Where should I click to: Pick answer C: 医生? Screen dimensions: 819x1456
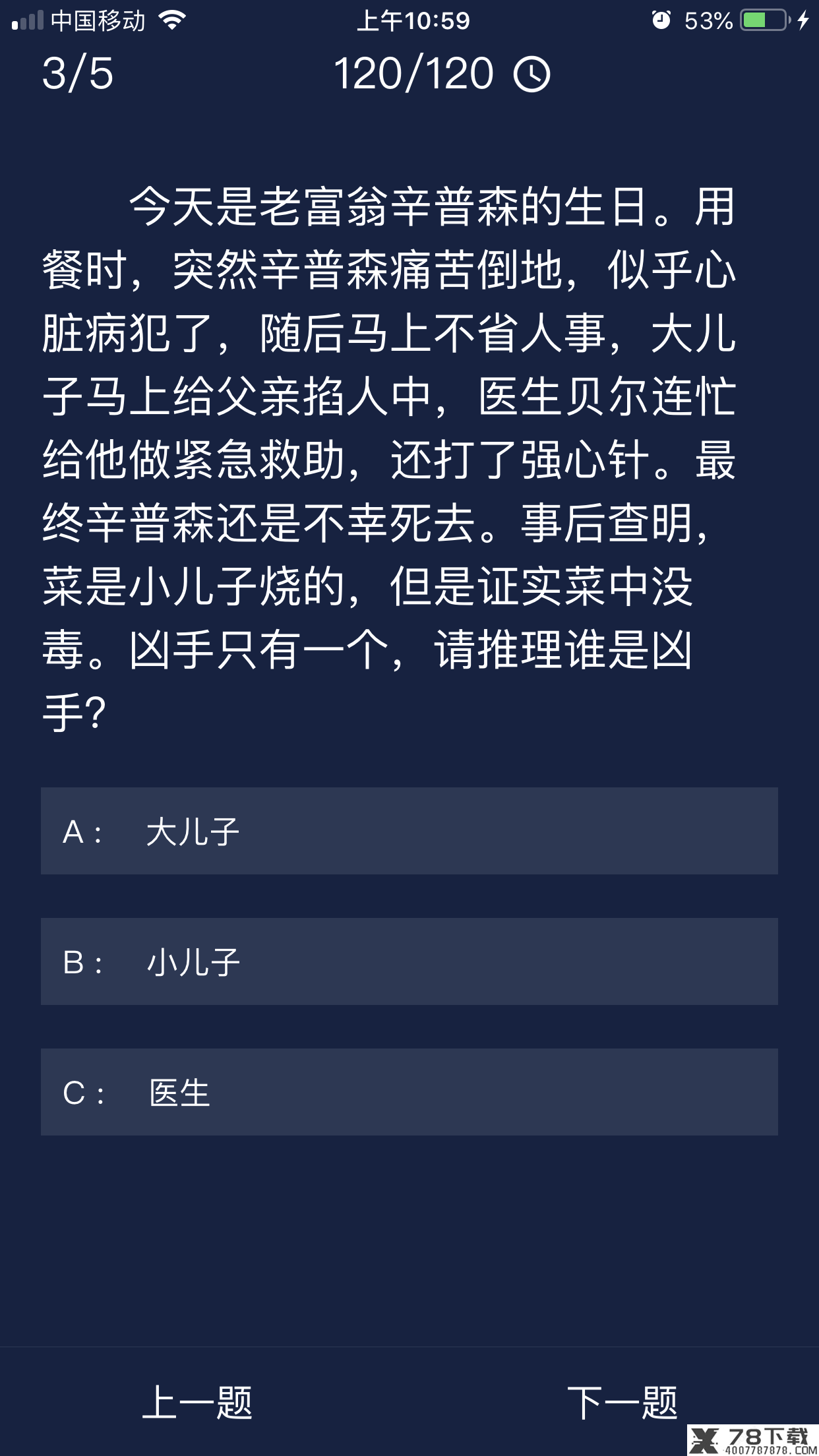409,1092
